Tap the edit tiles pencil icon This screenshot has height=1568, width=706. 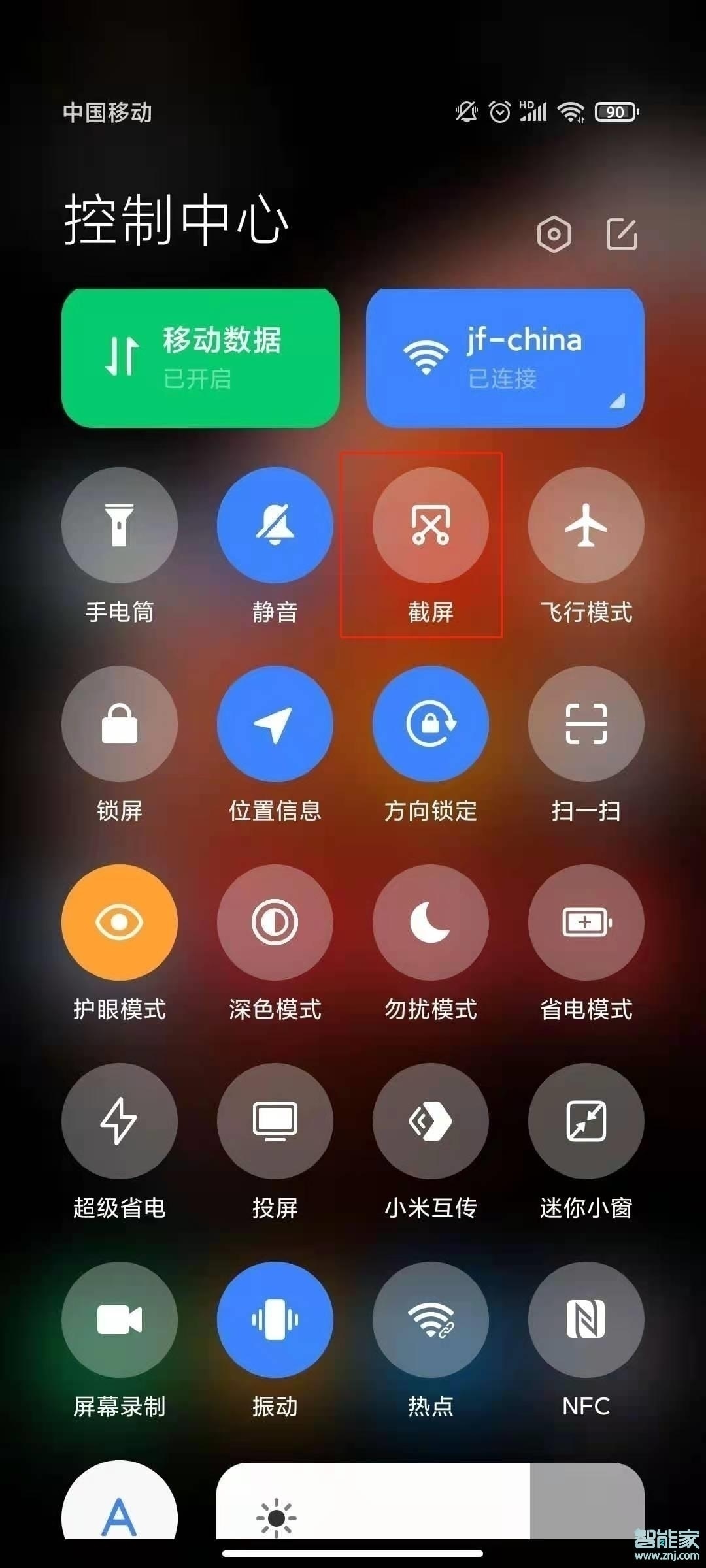(622, 234)
